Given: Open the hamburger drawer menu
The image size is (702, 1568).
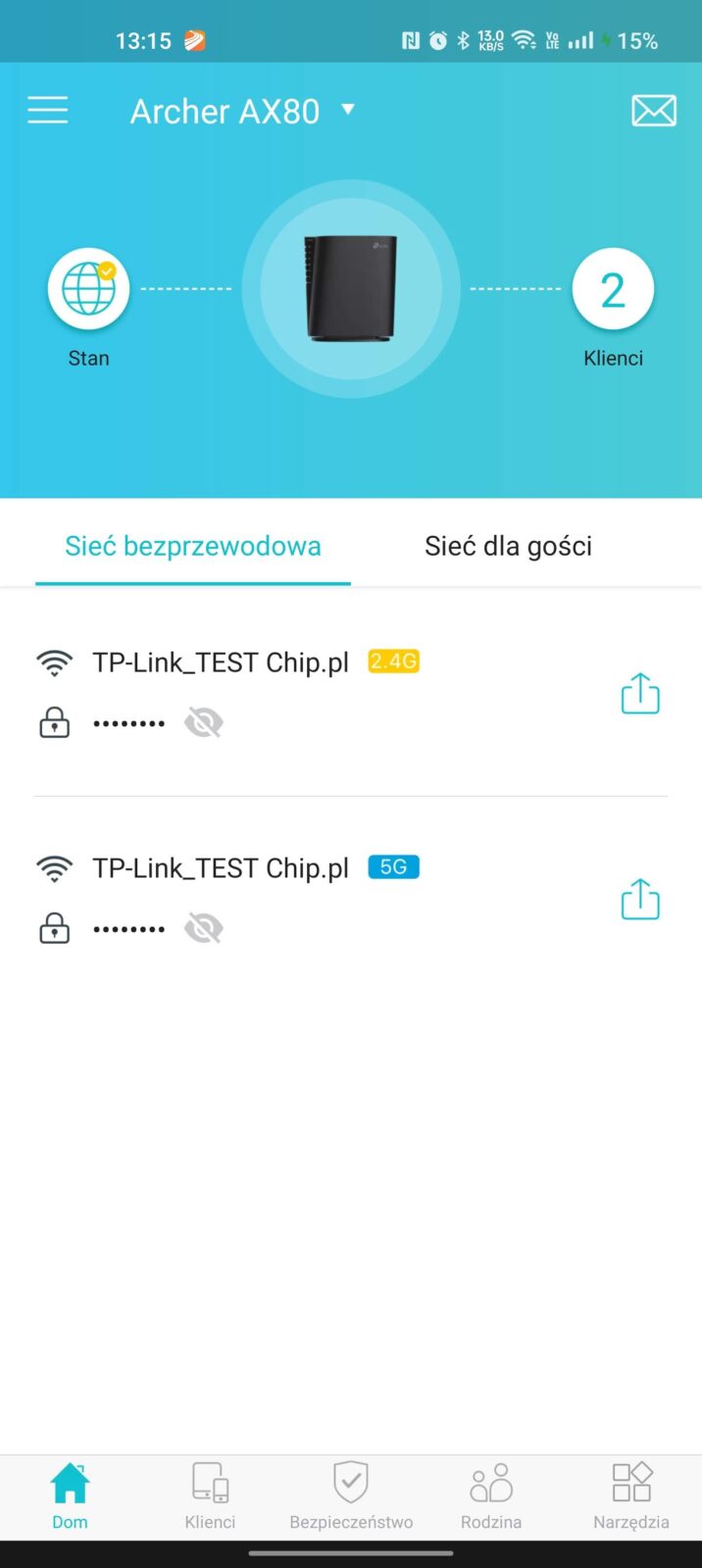Looking at the screenshot, I should 48,111.
